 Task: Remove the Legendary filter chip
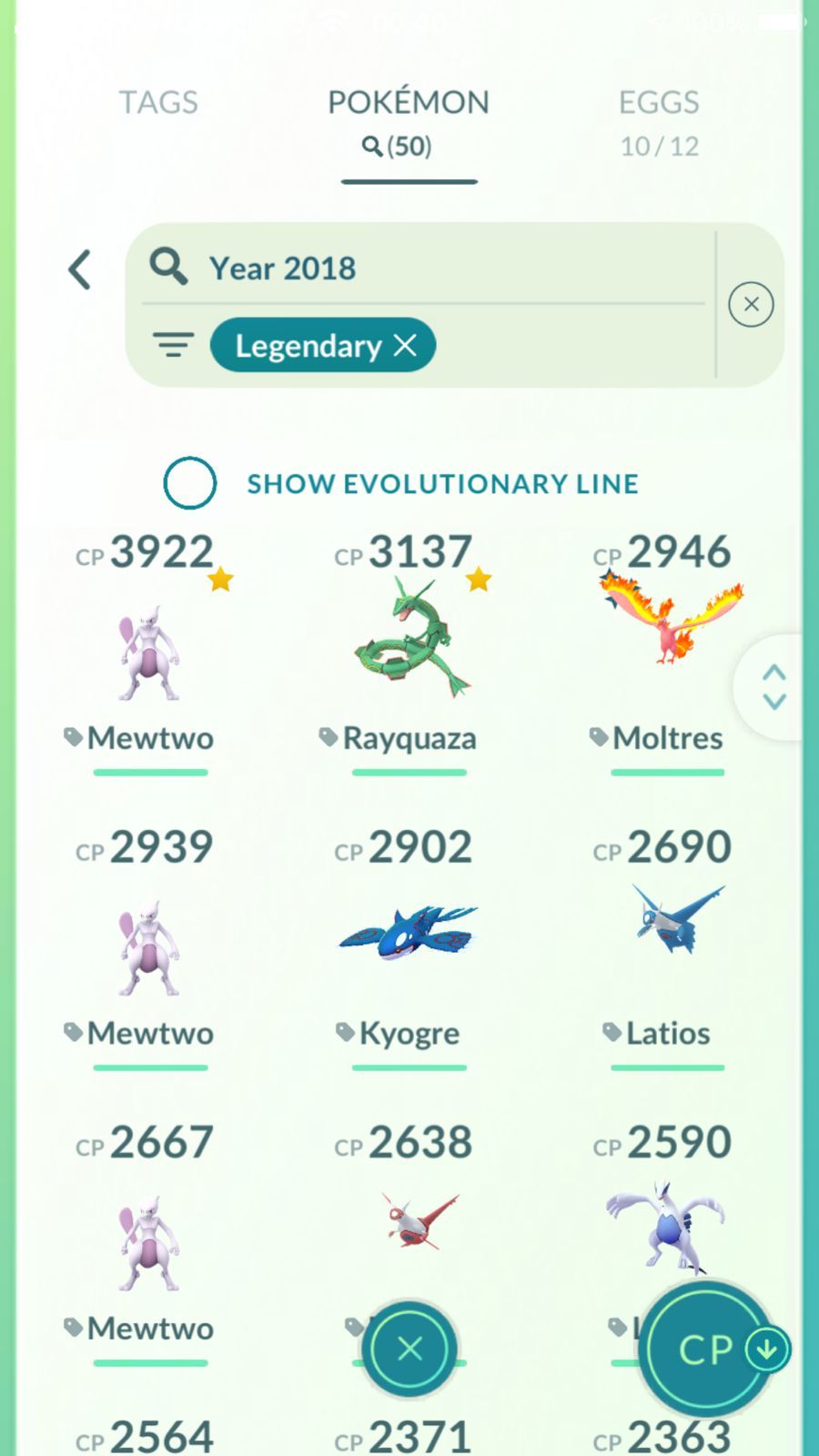click(405, 346)
